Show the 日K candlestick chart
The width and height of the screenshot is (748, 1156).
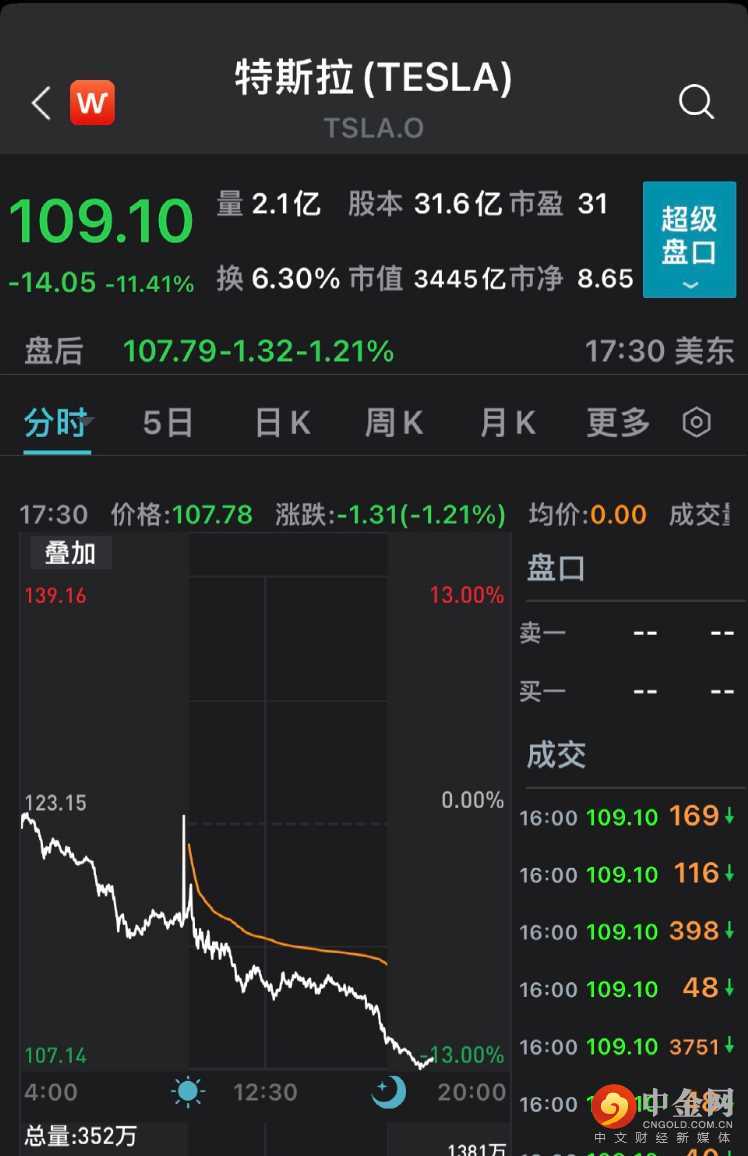[x=282, y=423]
